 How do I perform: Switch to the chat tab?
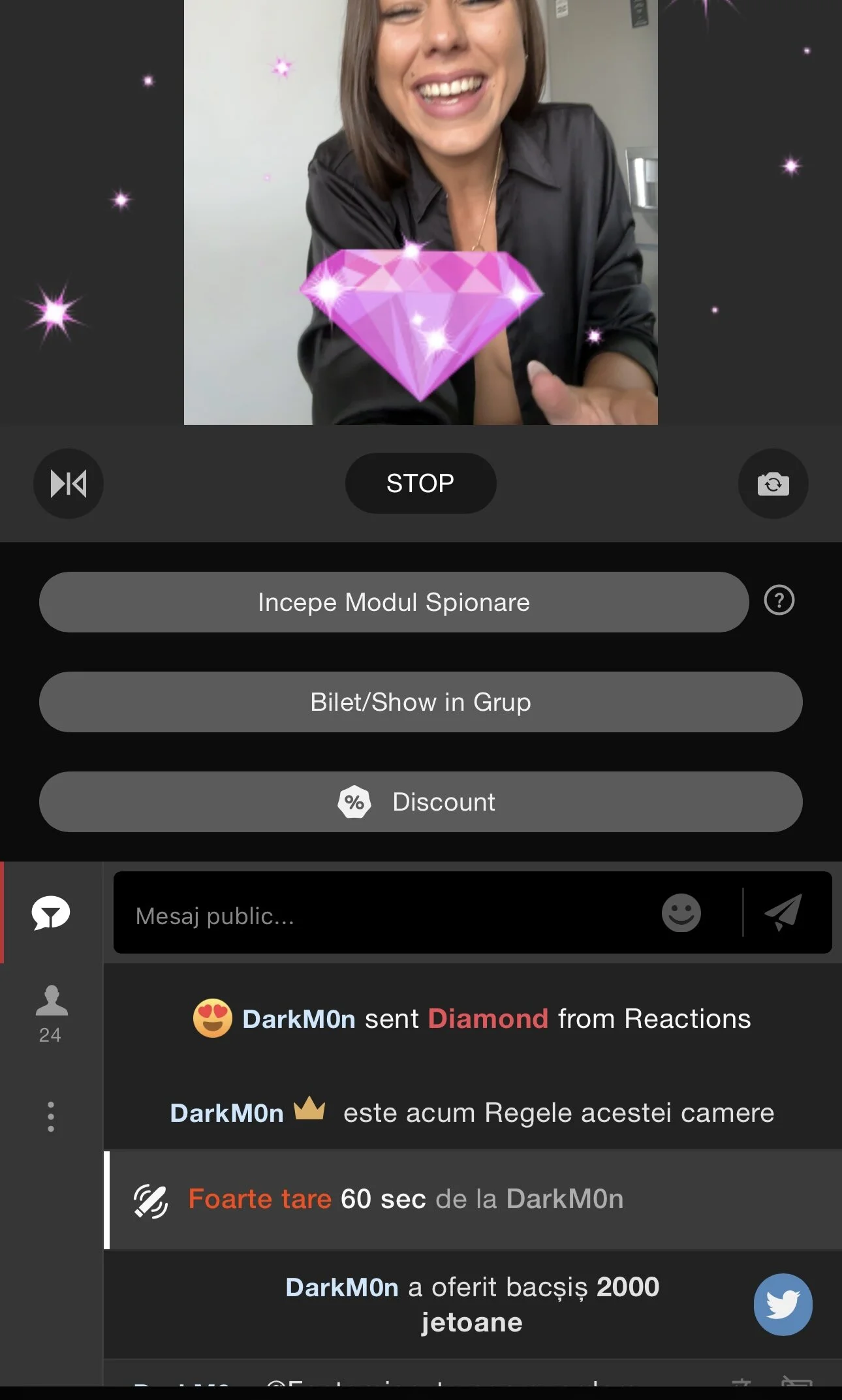tap(51, 912)
